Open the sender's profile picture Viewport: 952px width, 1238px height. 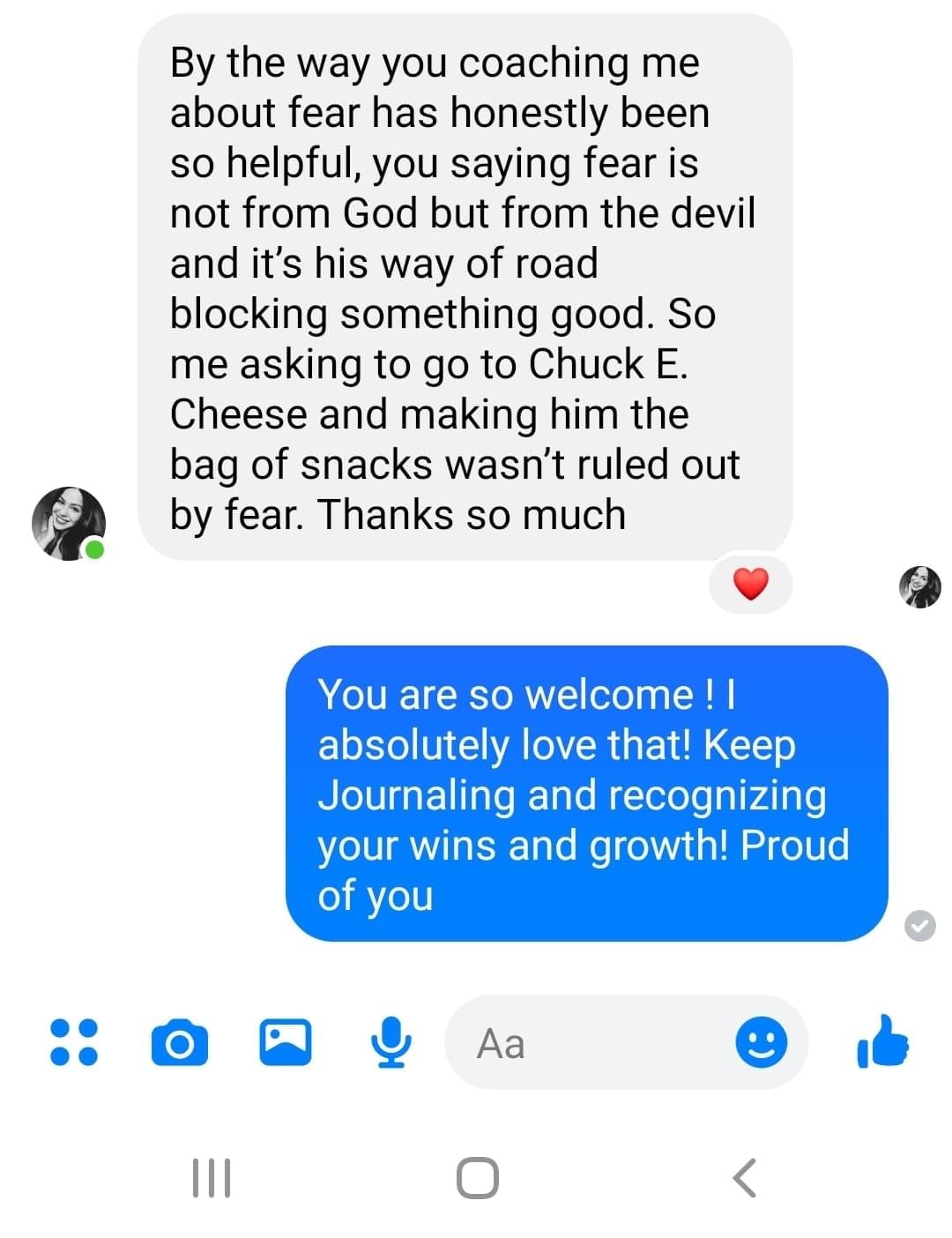(68, 522)
